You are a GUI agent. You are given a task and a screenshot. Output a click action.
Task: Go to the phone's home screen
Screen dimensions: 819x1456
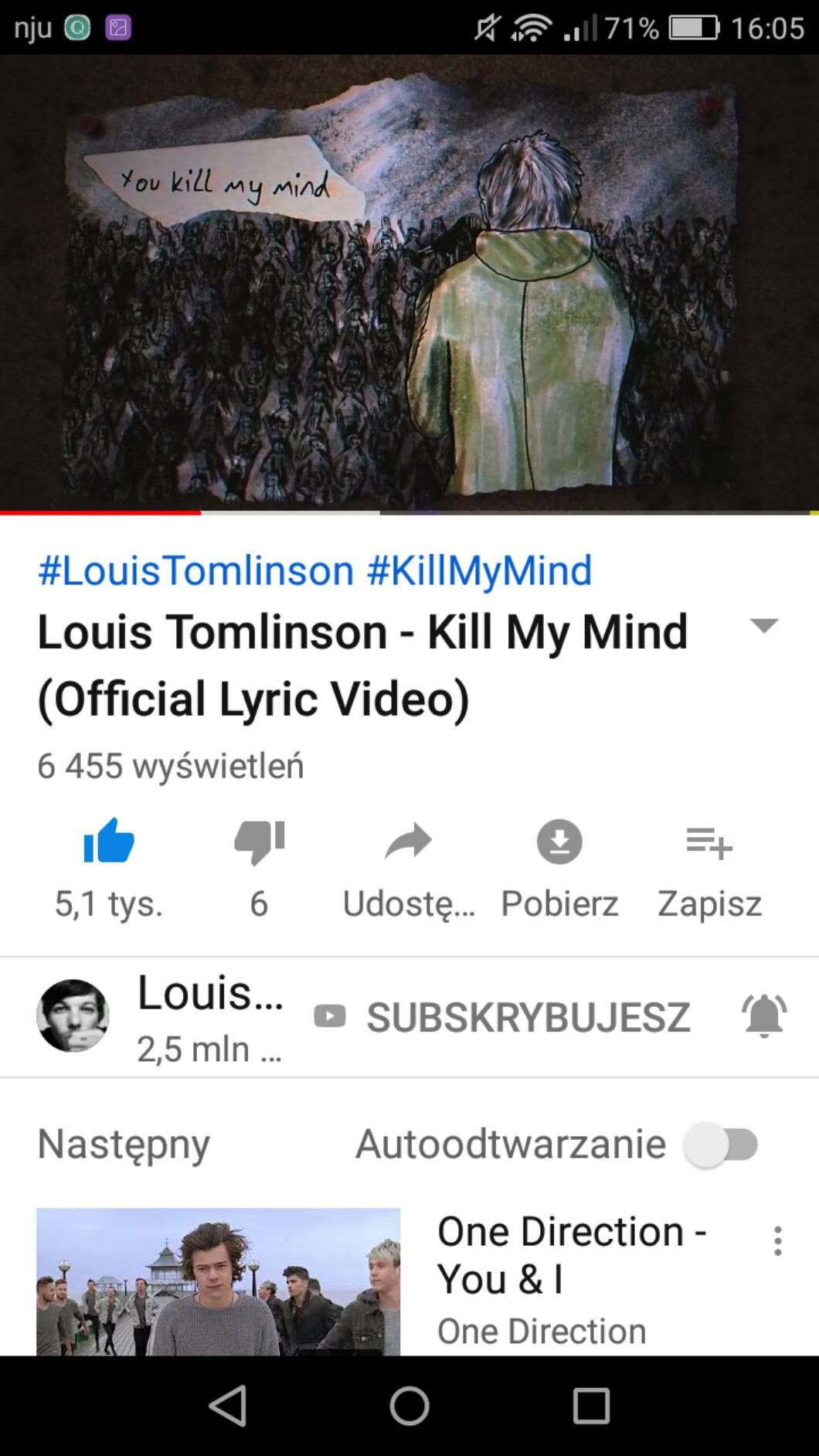[x=409, y=1405]
